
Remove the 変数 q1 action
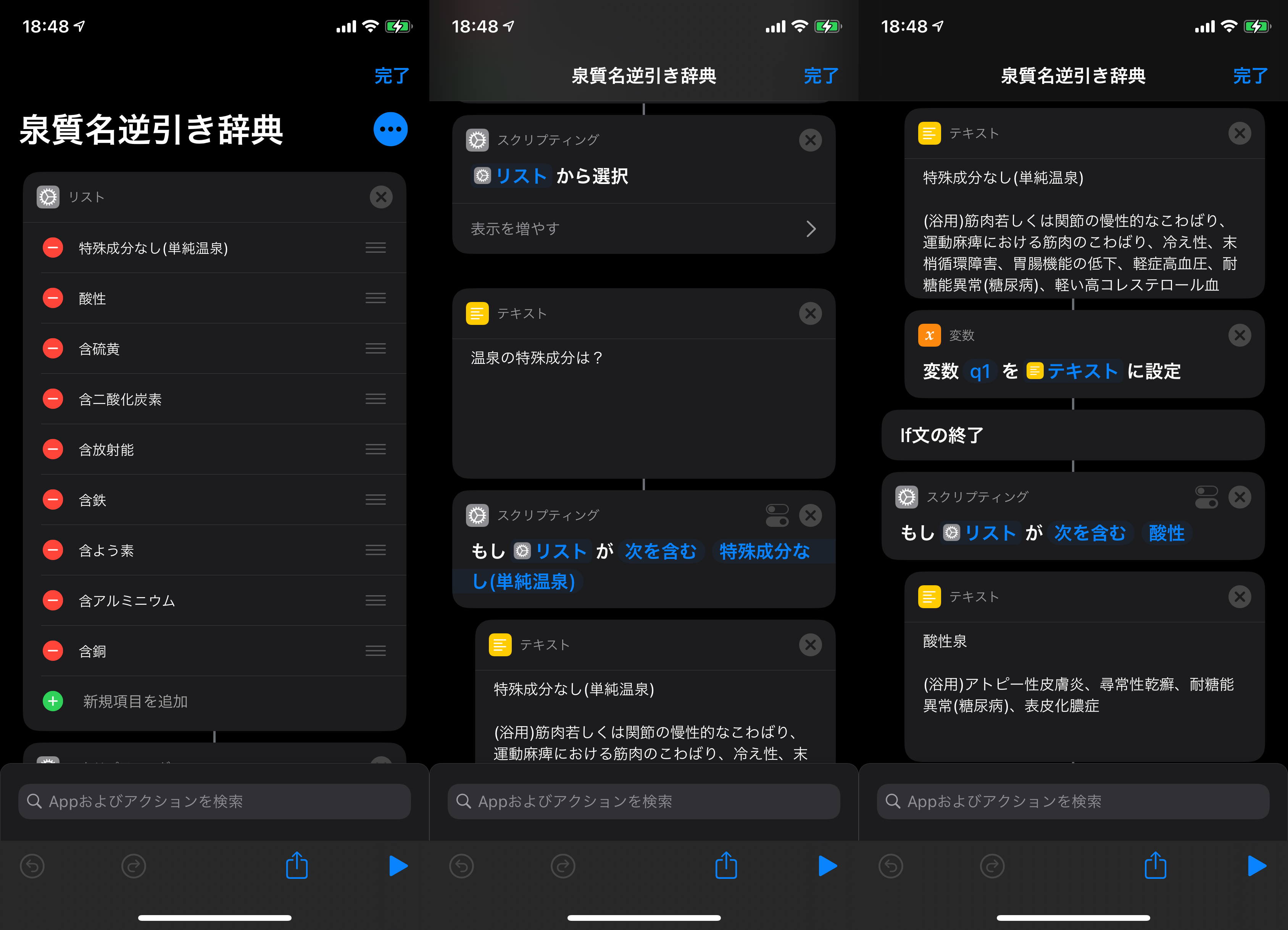tap(1239, 335)
